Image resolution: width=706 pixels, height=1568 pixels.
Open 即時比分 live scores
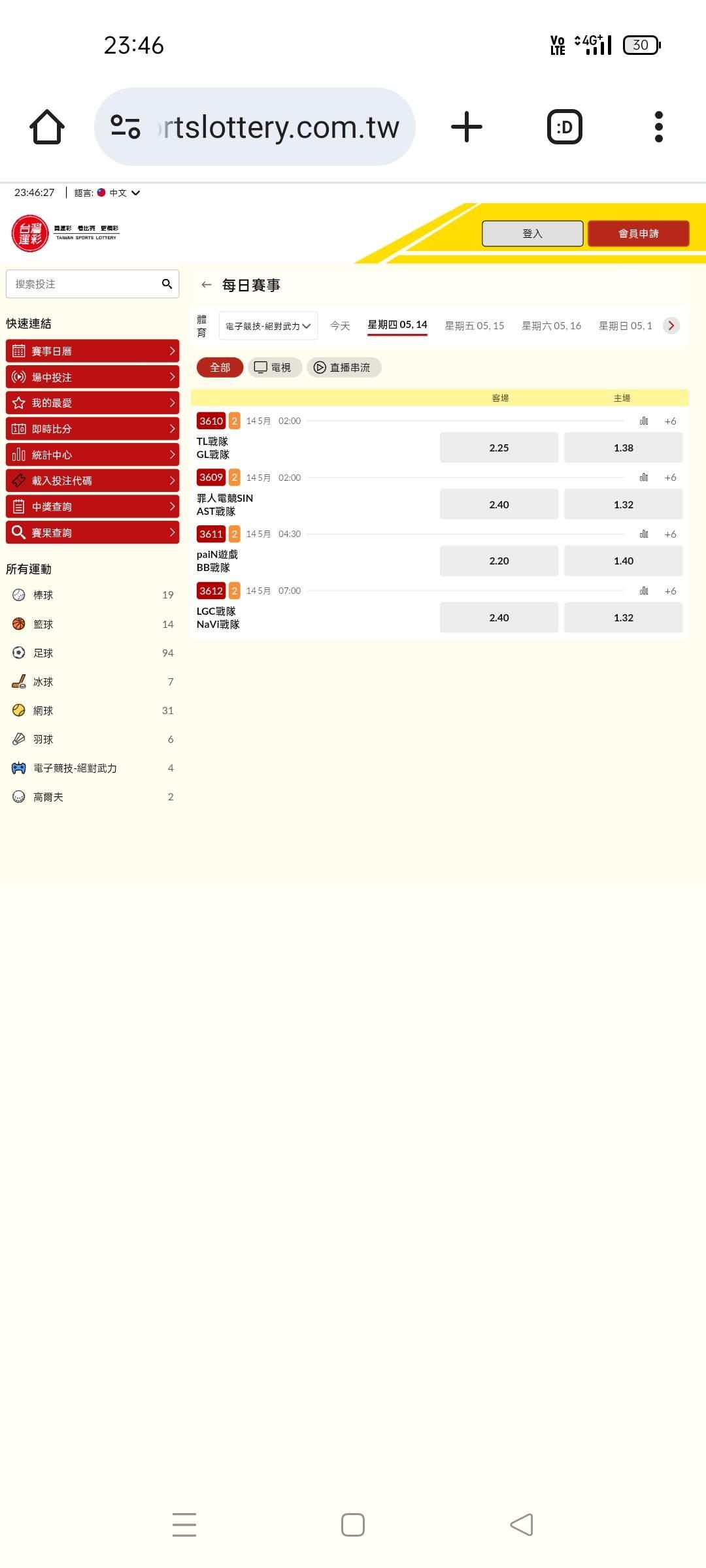point(92,429)
